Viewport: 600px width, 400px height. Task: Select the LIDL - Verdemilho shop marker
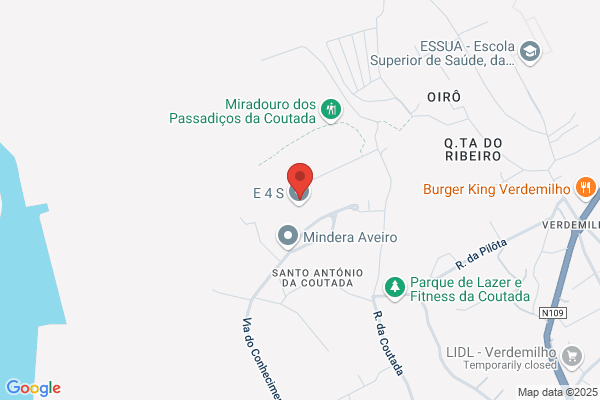pos(572,357)
